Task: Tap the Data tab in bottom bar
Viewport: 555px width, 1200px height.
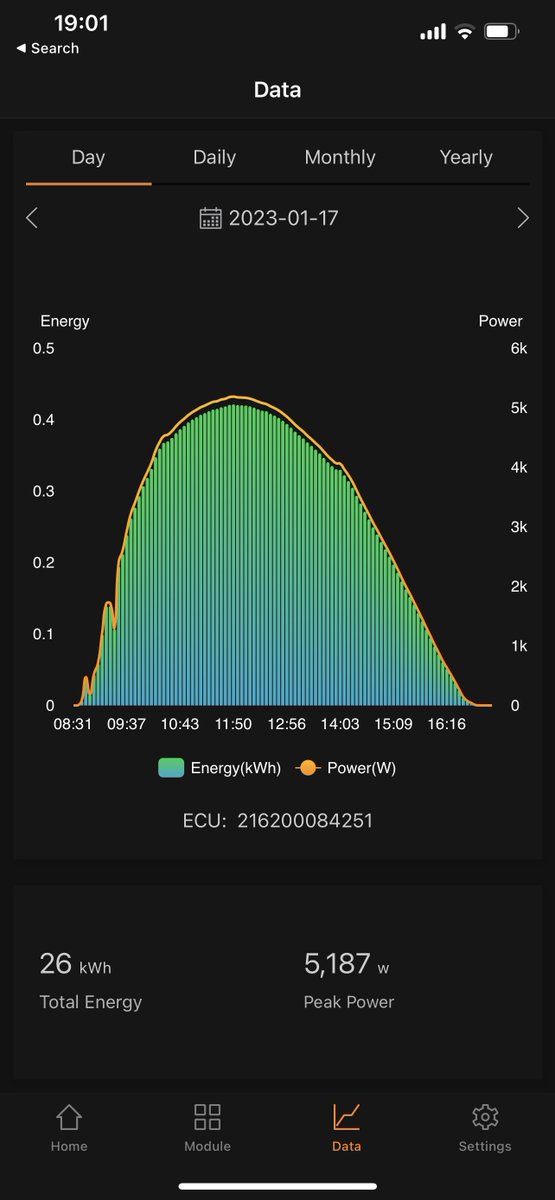Action: tap(346, 1128)
